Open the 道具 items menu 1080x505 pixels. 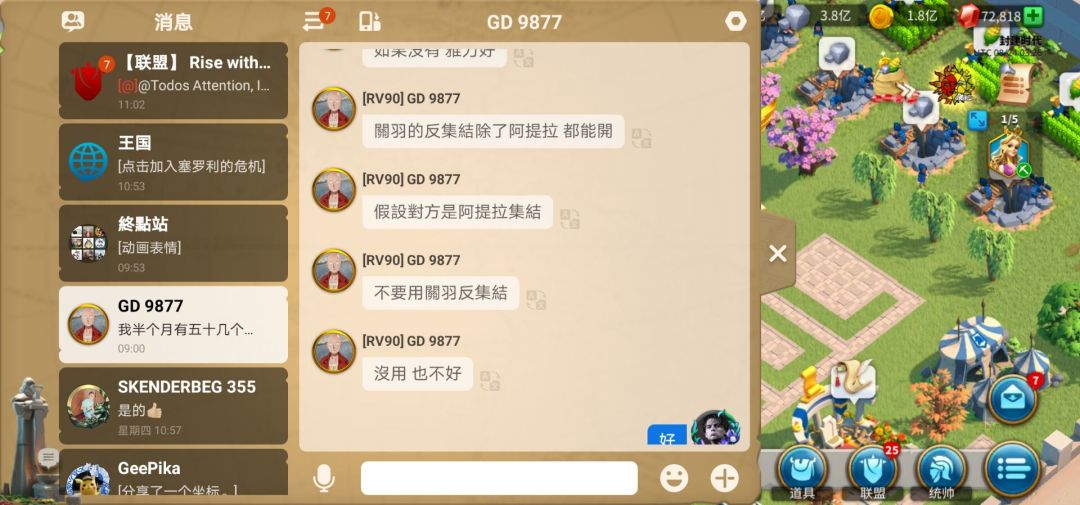click(x=802, y=470)
